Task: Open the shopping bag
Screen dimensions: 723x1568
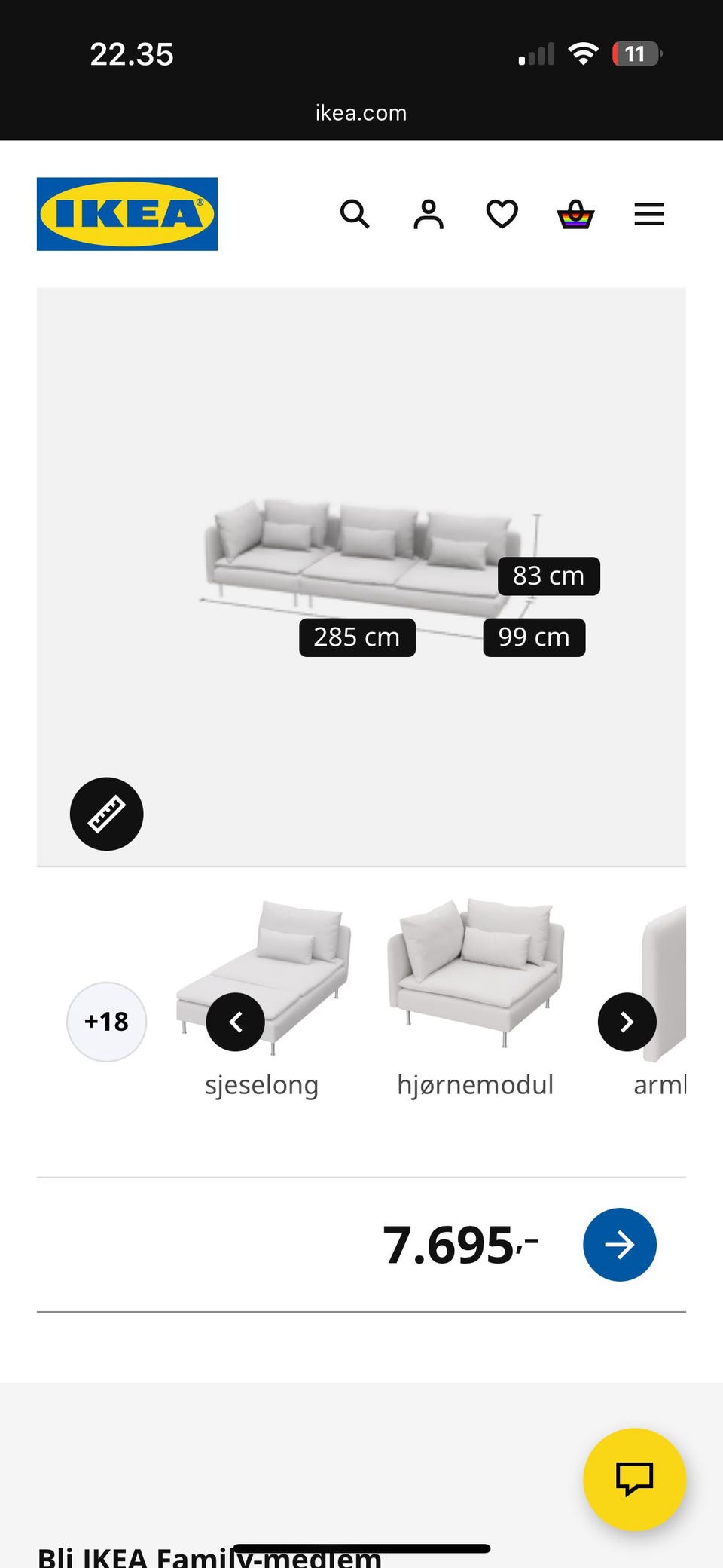Action: coord(575,215)
